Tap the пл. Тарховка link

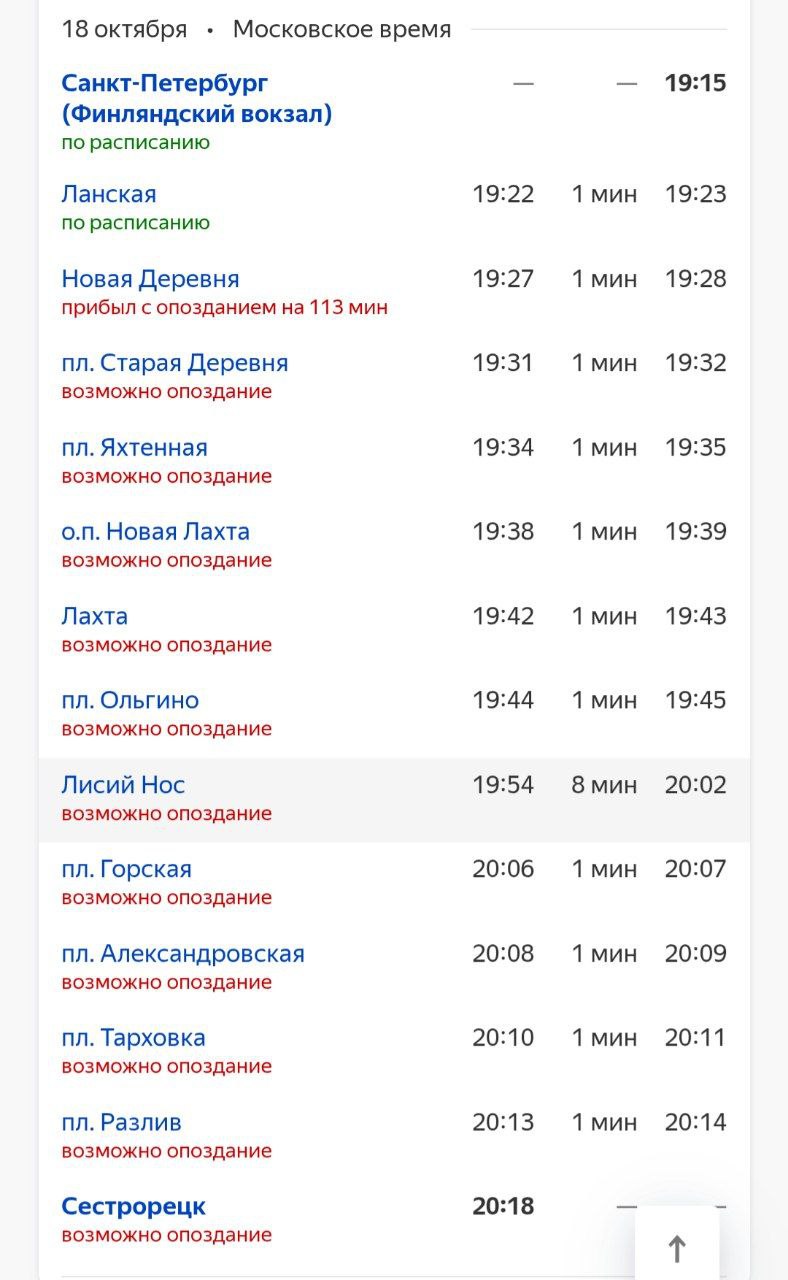pos(133,1038)
